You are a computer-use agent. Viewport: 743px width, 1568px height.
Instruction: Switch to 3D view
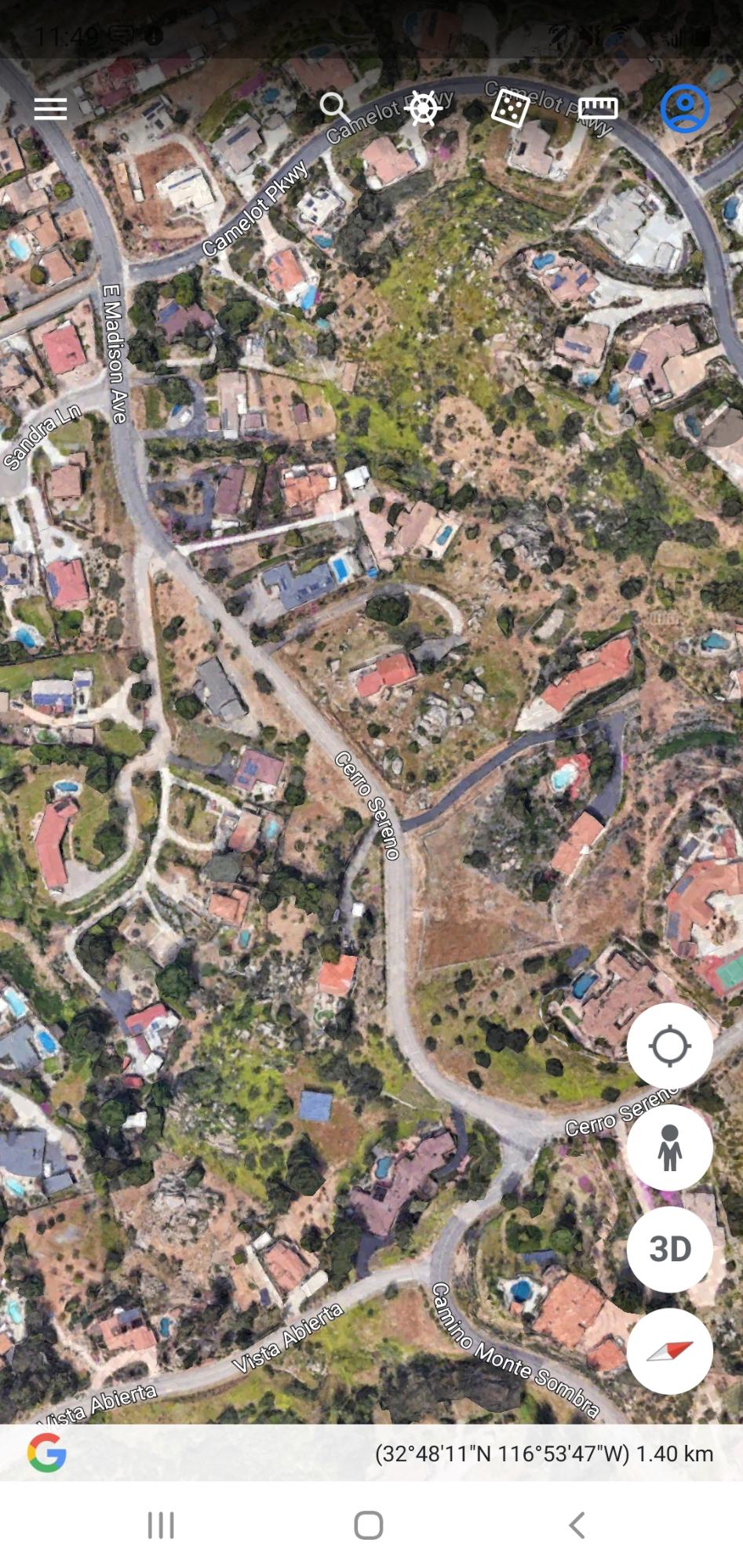click(669, 1249)
